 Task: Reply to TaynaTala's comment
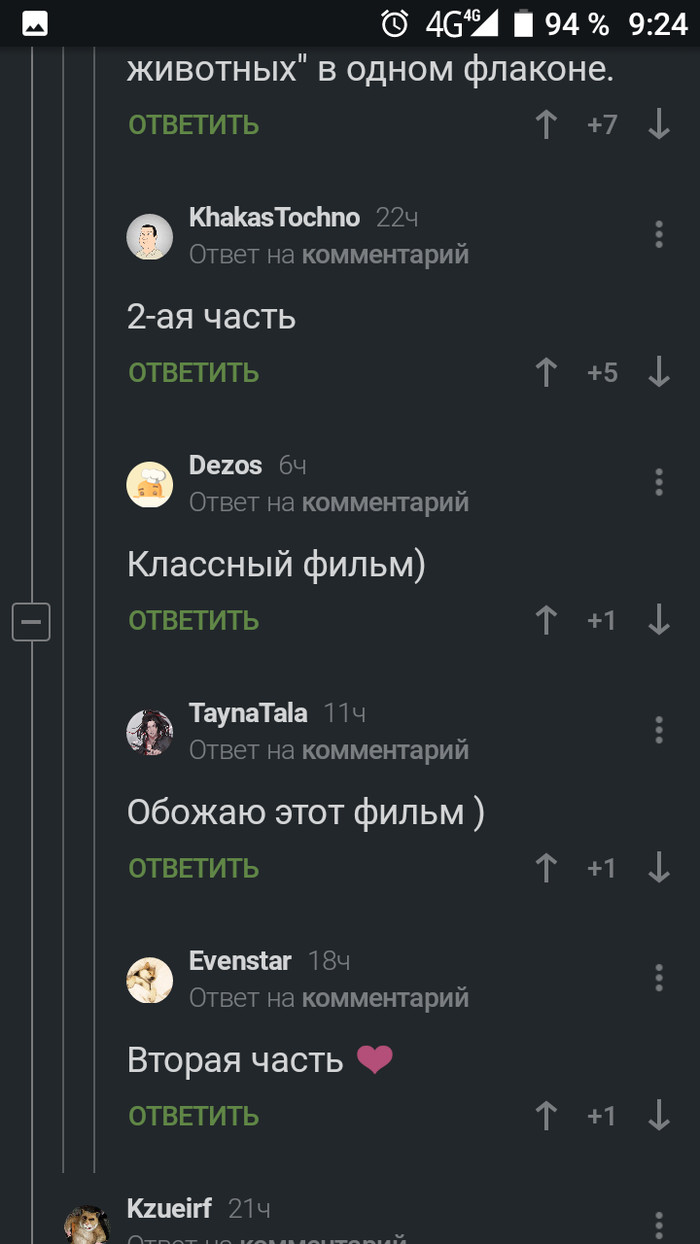(193, 869)
